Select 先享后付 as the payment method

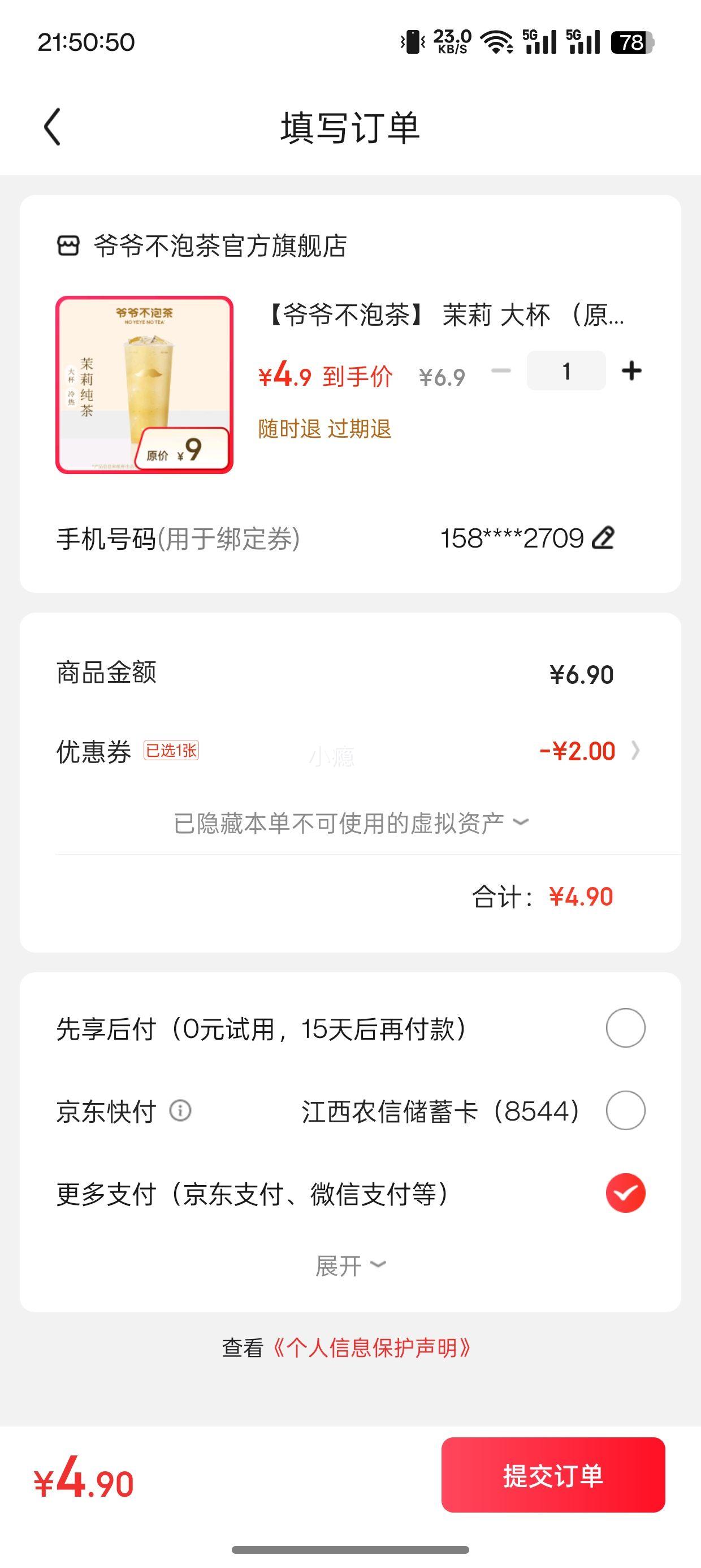click(x=625, y=1028)
